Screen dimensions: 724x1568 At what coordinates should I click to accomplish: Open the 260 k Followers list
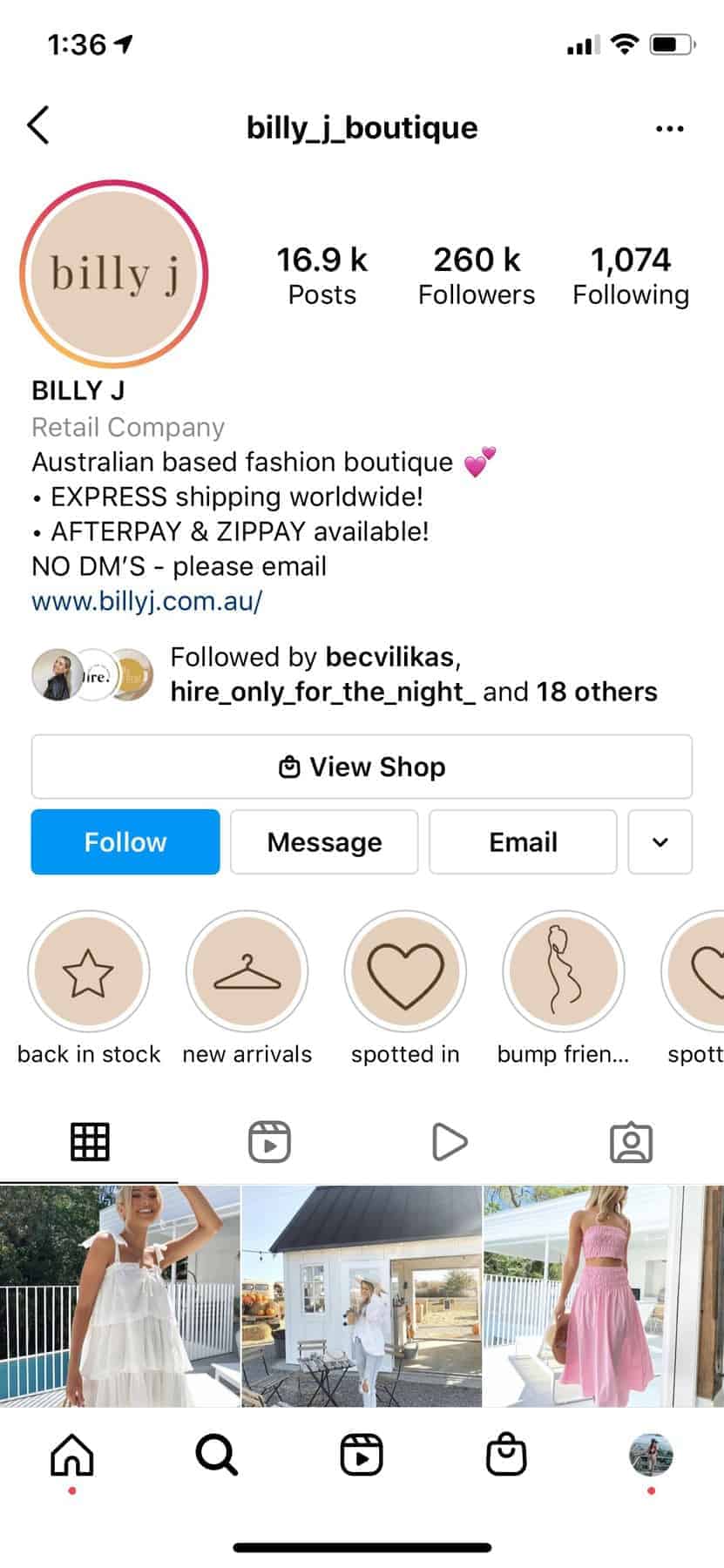(477, 275)
